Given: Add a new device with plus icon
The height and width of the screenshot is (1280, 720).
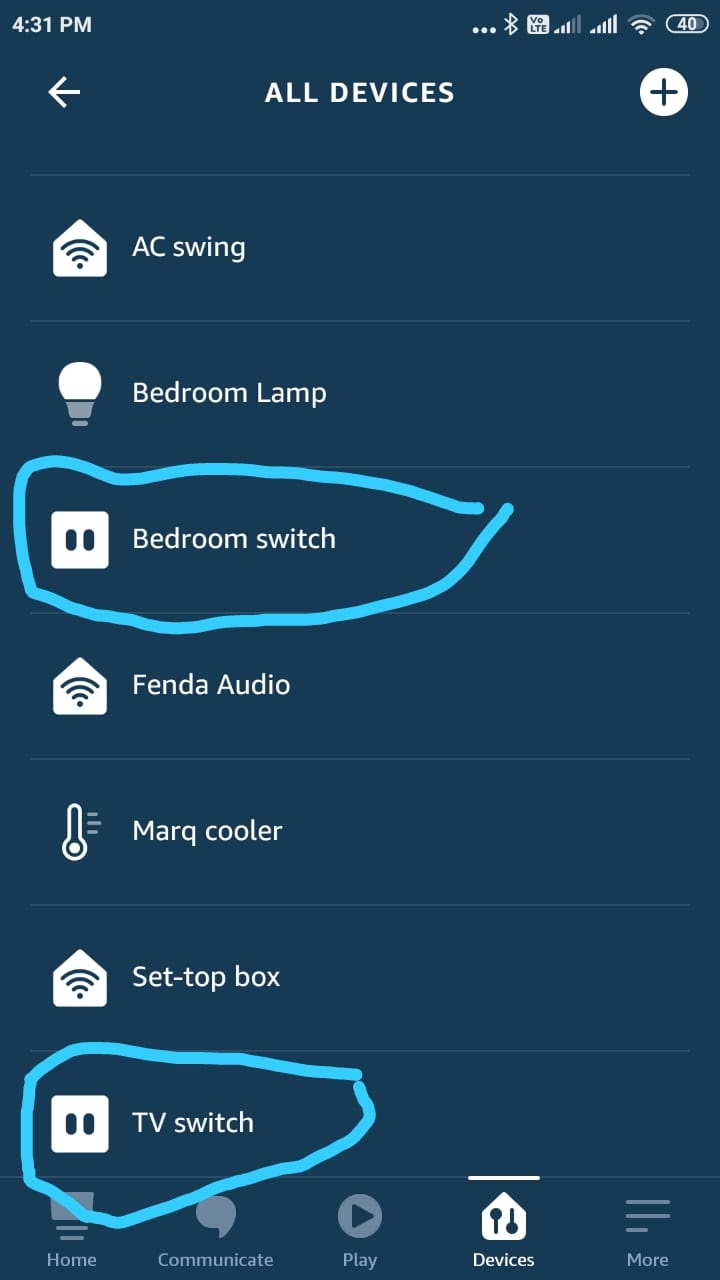Looking at the screenshot, I should [663, 93].
